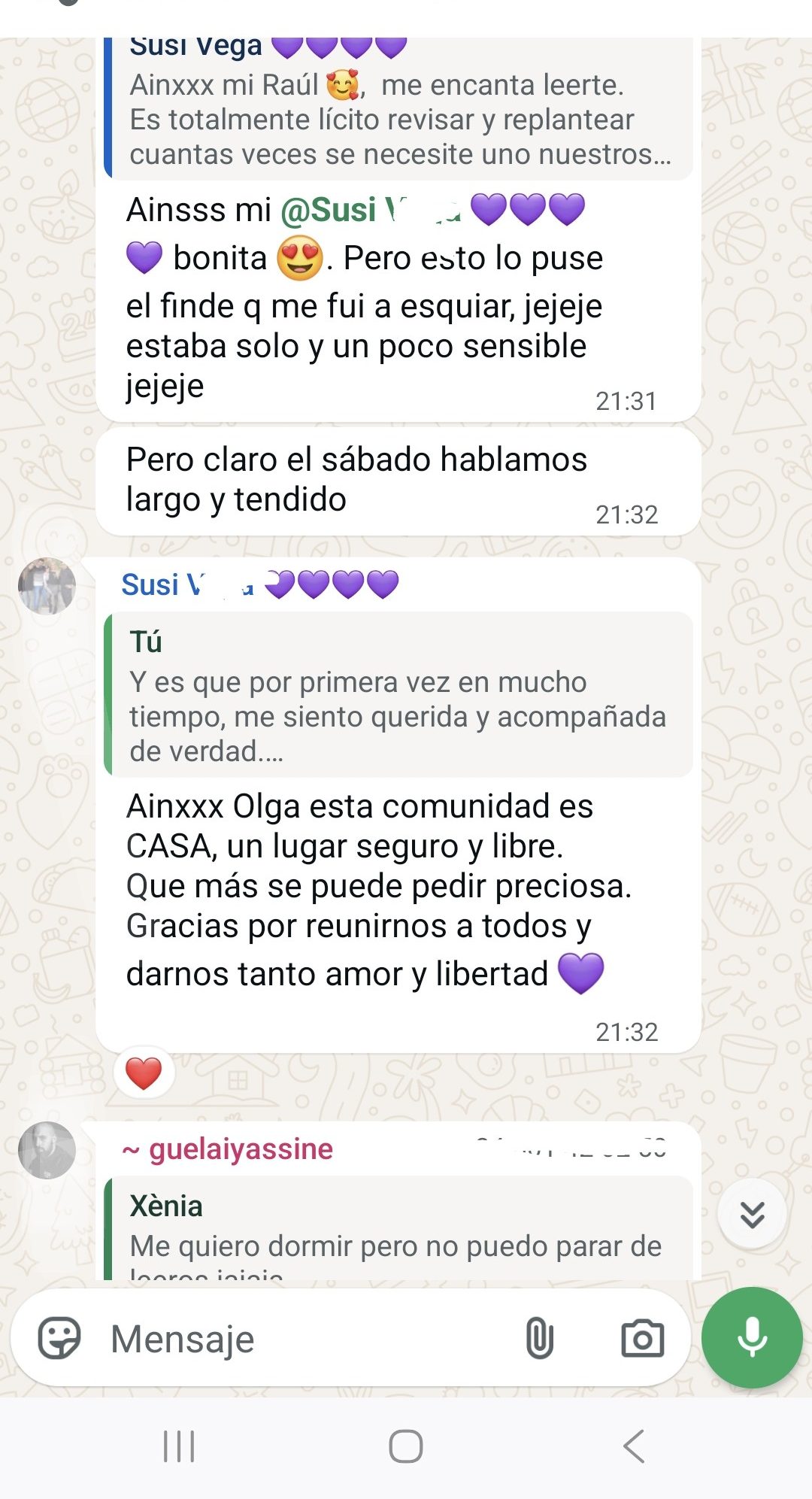Tap the Mensaje text field

click(301, 1339)
